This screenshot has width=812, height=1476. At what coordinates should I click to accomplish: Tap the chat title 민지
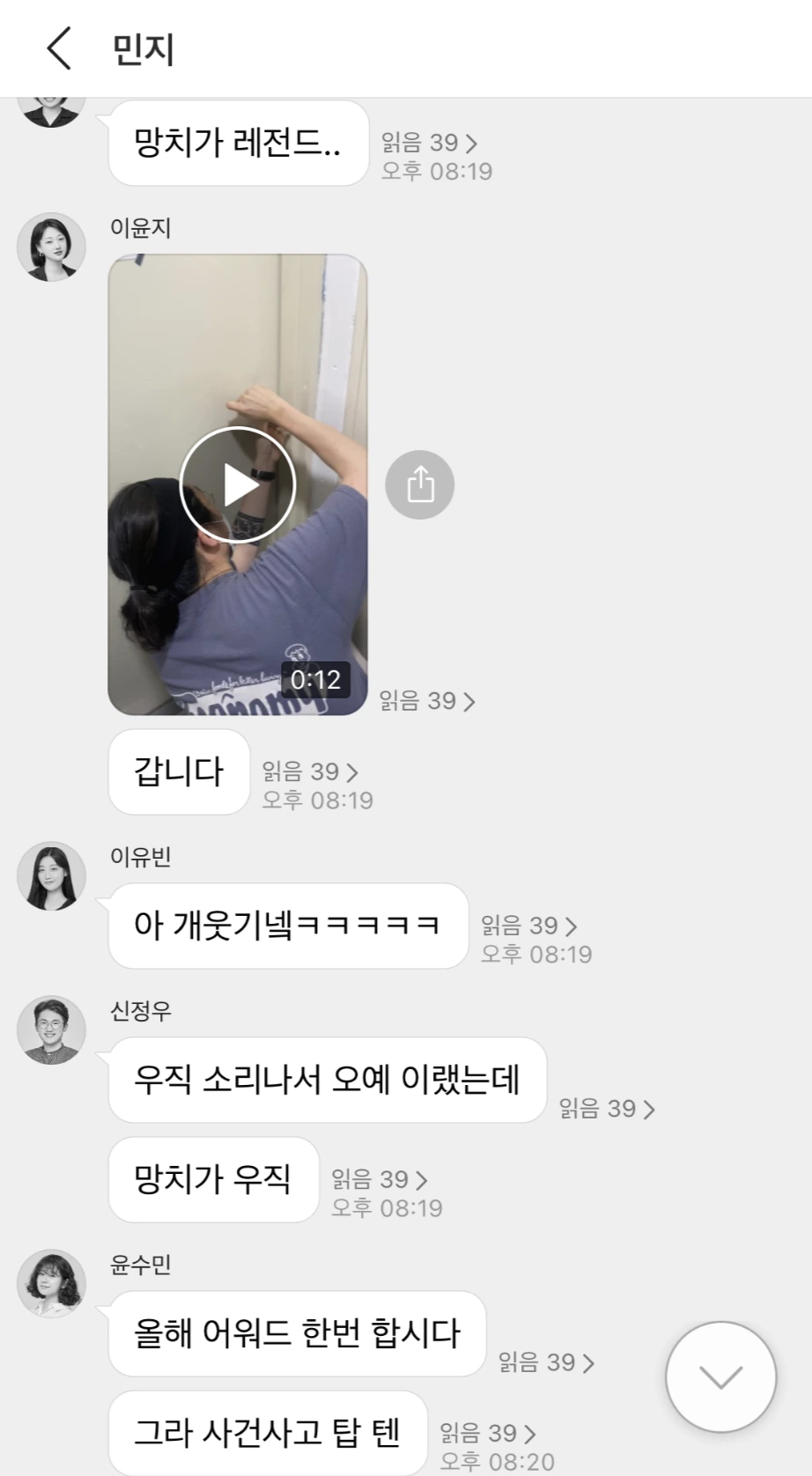[x=143, y=48]
